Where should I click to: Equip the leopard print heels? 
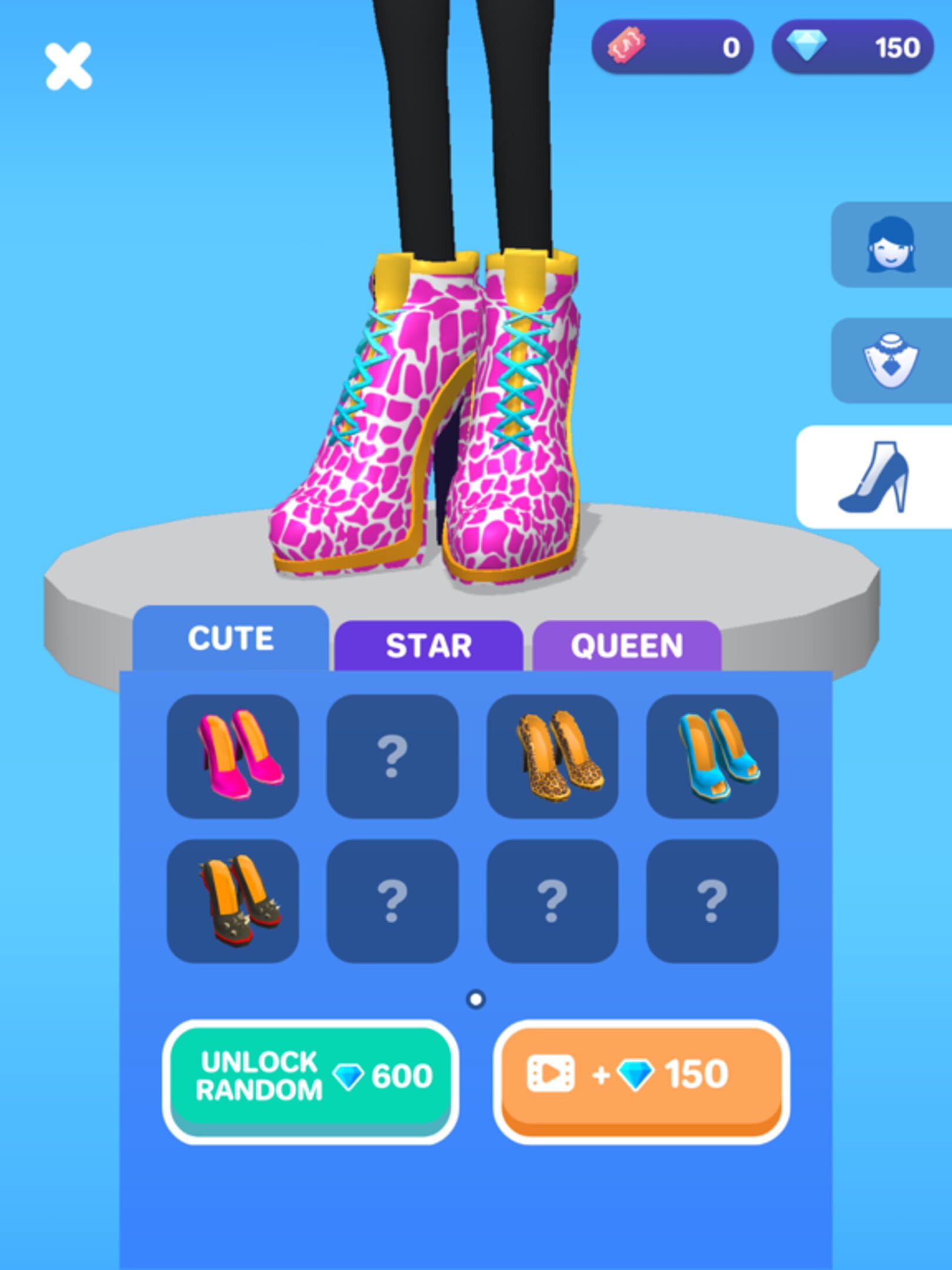coord(552,756)
